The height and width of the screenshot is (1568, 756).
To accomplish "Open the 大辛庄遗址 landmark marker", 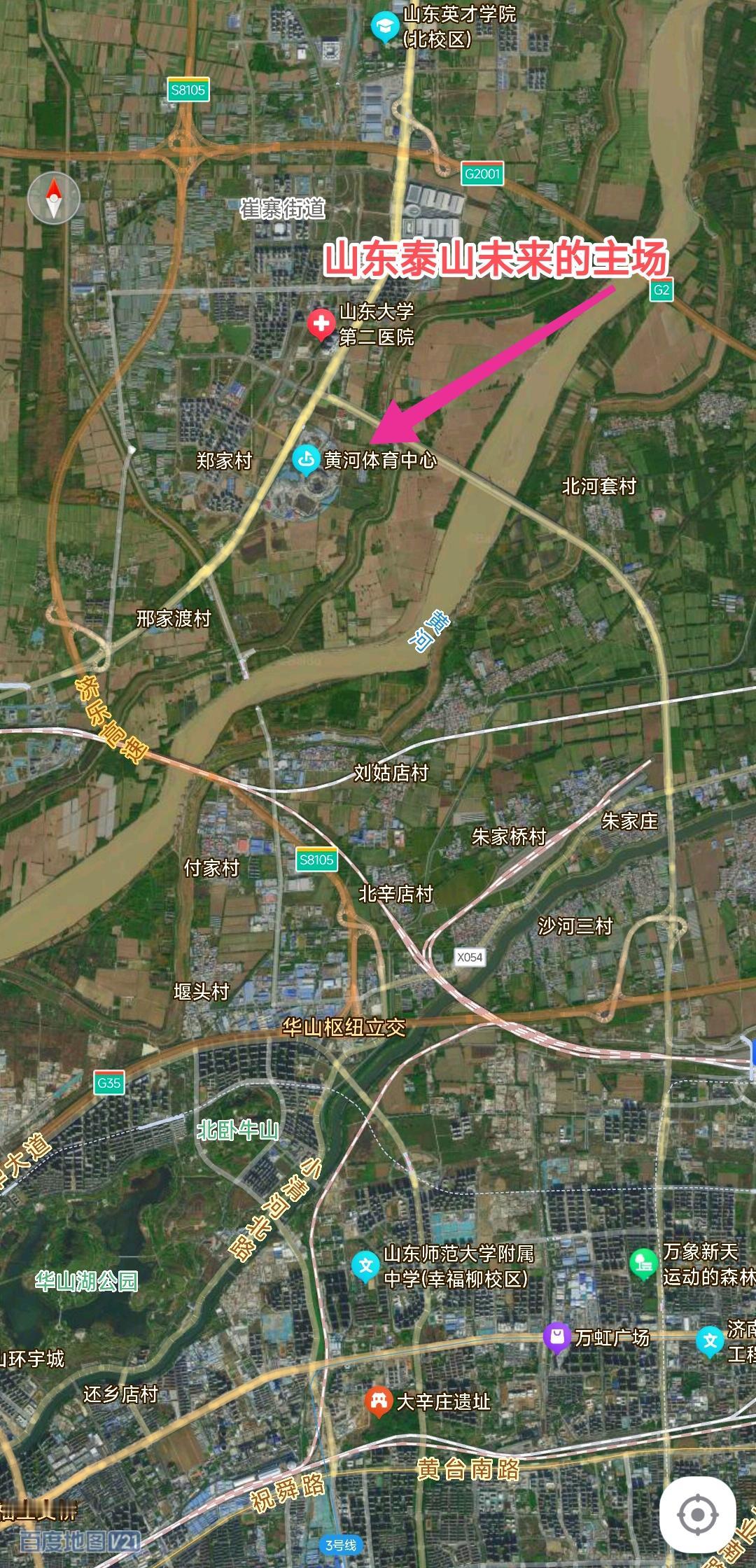I will click(x=379, y=1401).
